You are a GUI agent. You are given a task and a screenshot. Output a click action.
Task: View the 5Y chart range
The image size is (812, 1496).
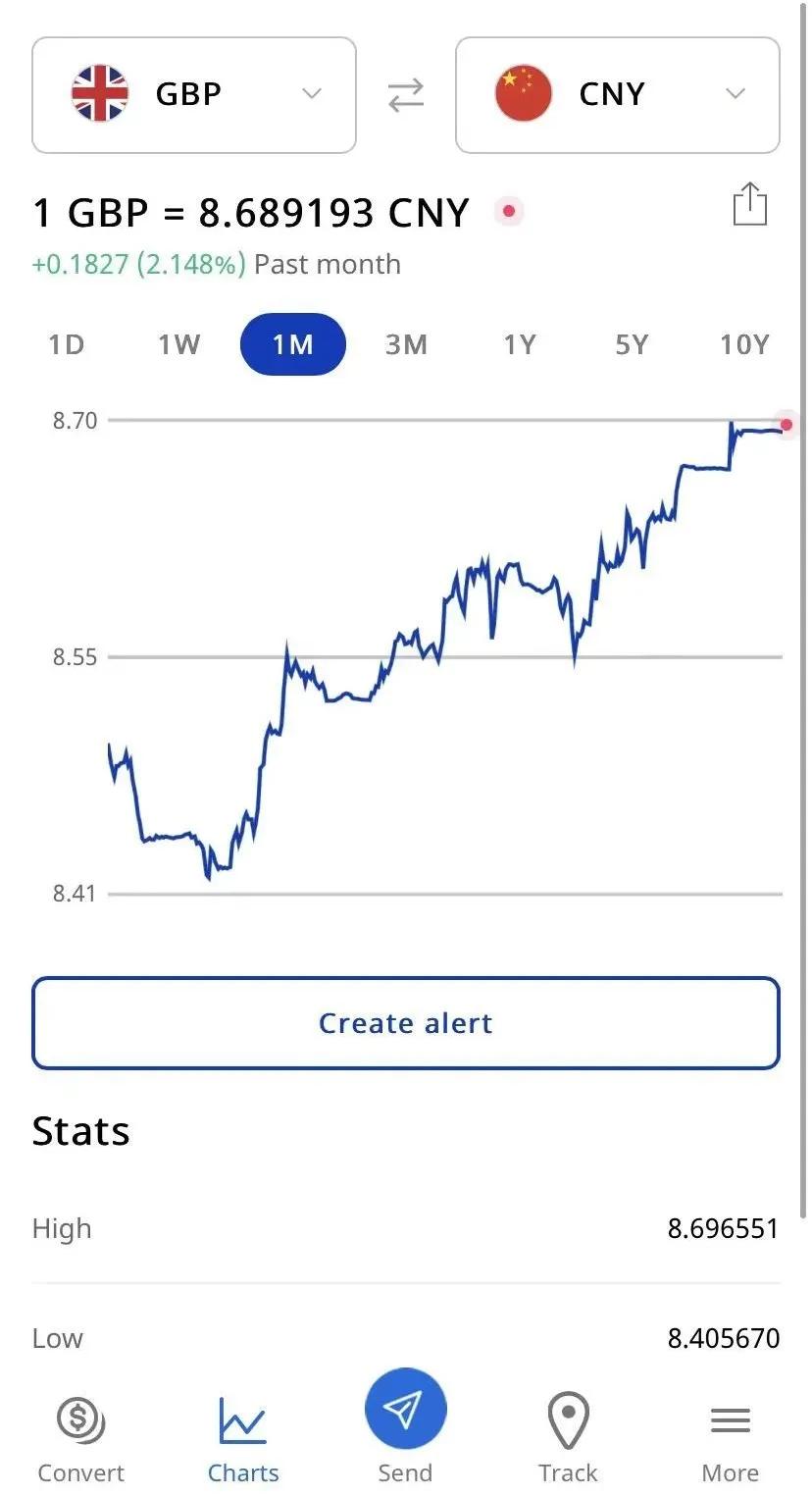pyautogui.click(x=633, y=345)
